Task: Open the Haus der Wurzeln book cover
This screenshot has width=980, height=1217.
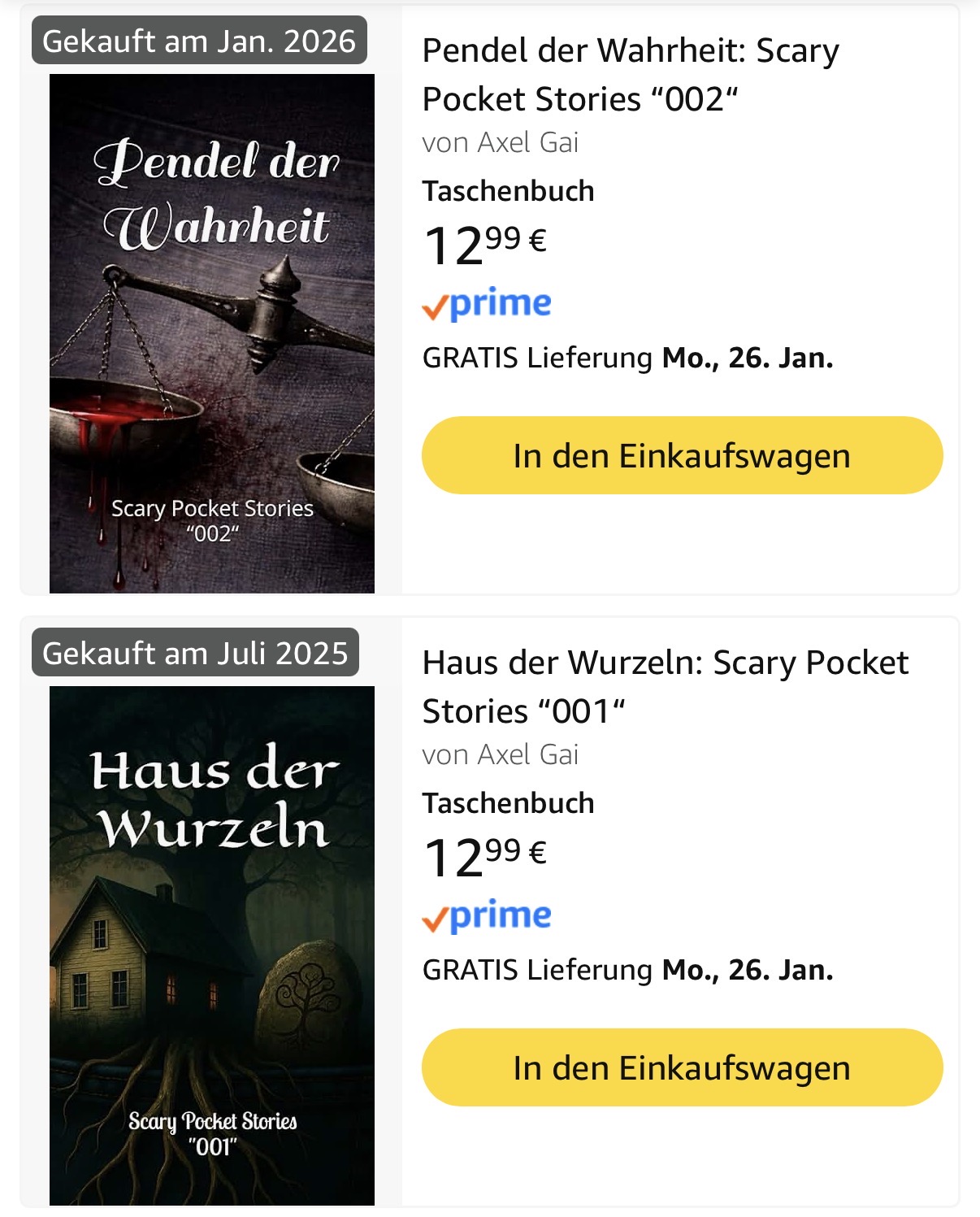Action: 212,945
